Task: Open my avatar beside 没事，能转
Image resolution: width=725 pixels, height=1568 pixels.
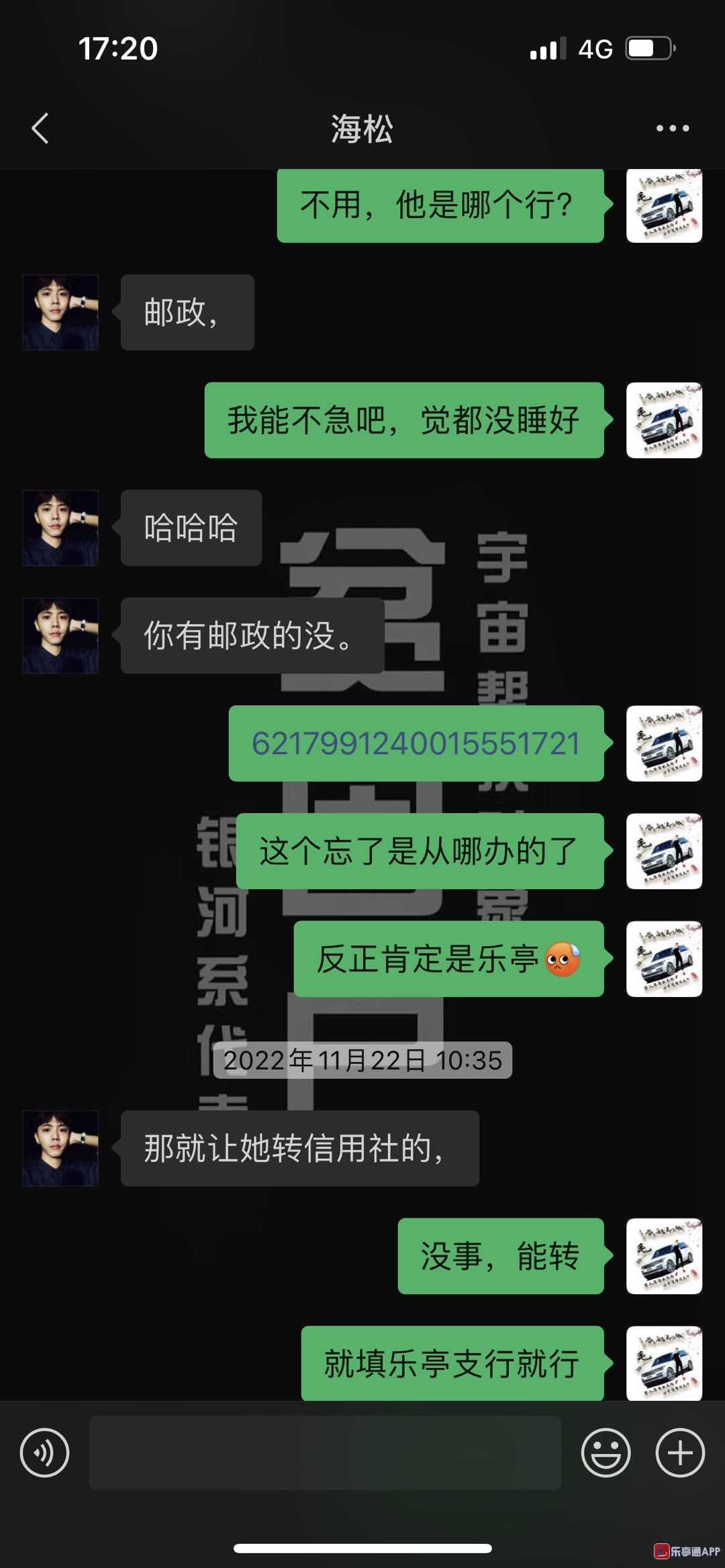Action: click(664, 1256)
